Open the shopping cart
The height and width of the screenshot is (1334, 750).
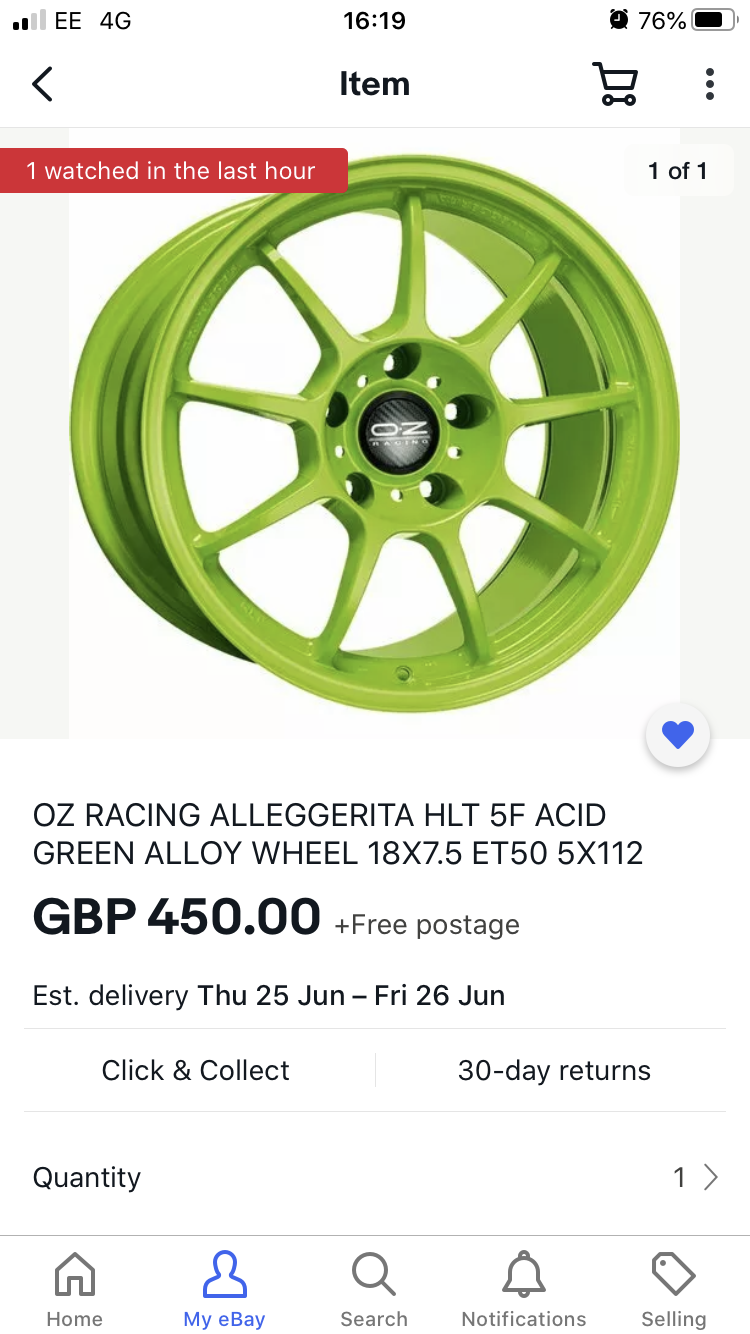coord(615,84)
